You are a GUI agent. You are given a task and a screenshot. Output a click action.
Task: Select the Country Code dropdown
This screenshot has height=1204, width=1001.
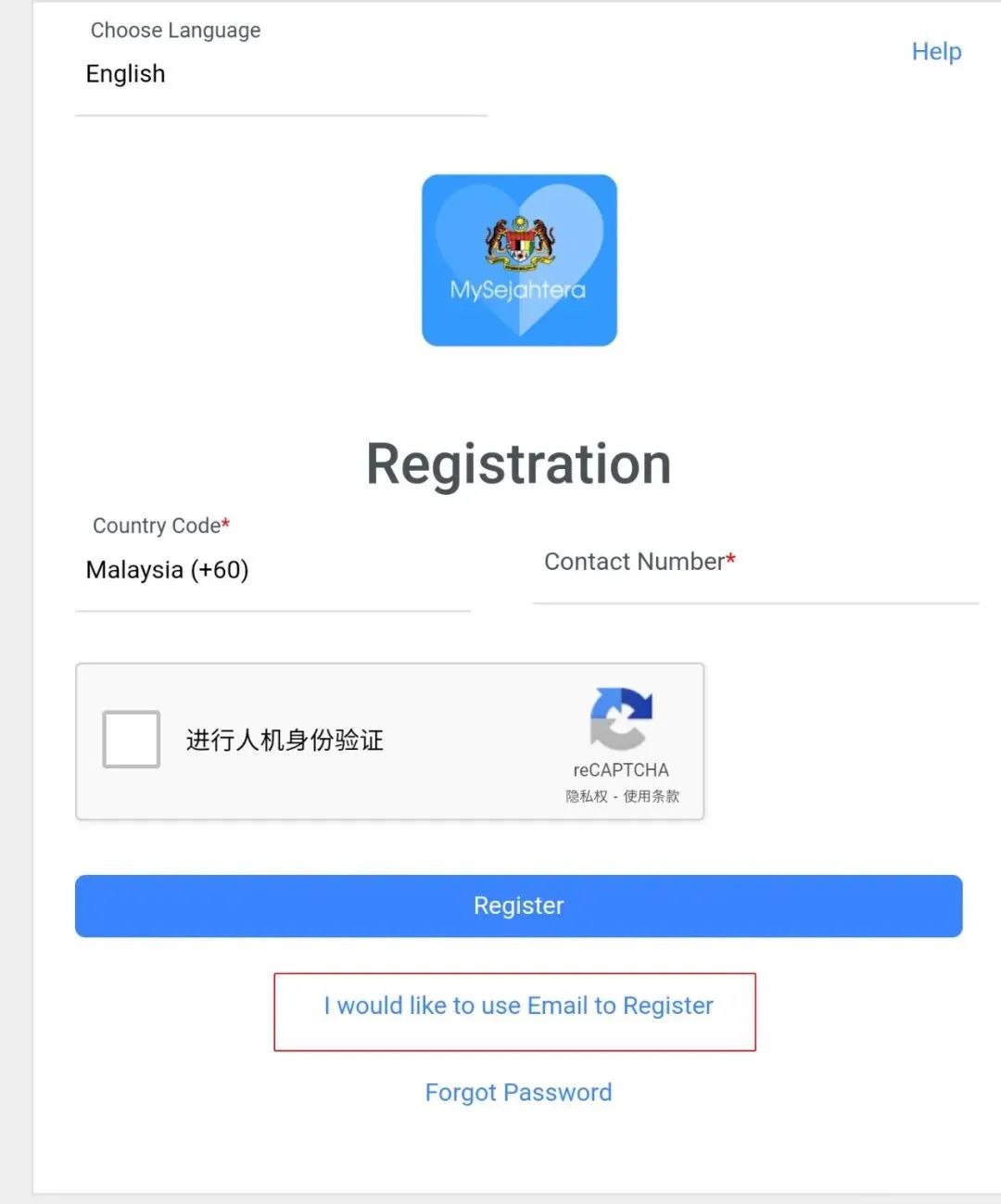(272, 570)
